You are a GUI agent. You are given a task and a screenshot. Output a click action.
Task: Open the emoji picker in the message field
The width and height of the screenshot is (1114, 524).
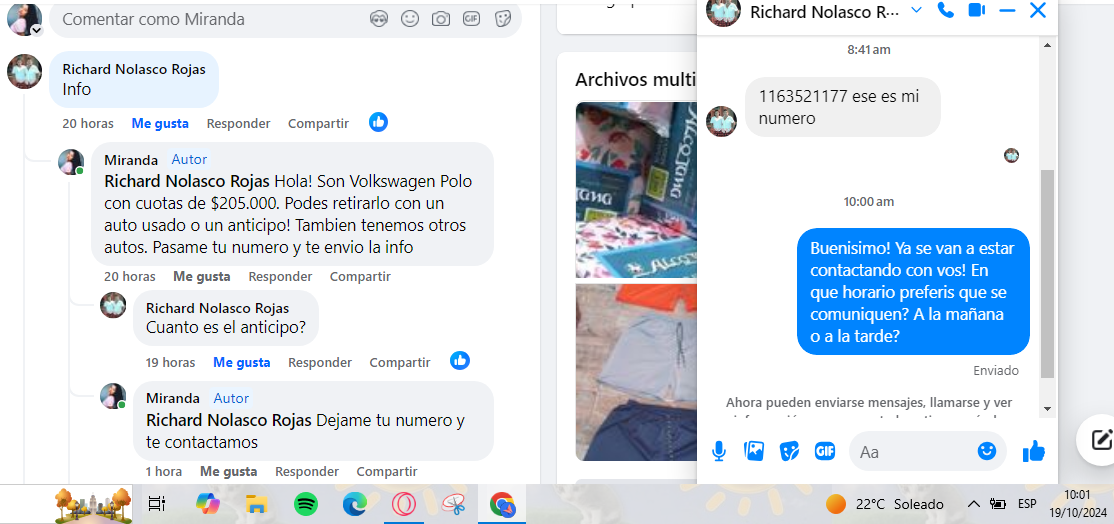click(x=987, y=451)
